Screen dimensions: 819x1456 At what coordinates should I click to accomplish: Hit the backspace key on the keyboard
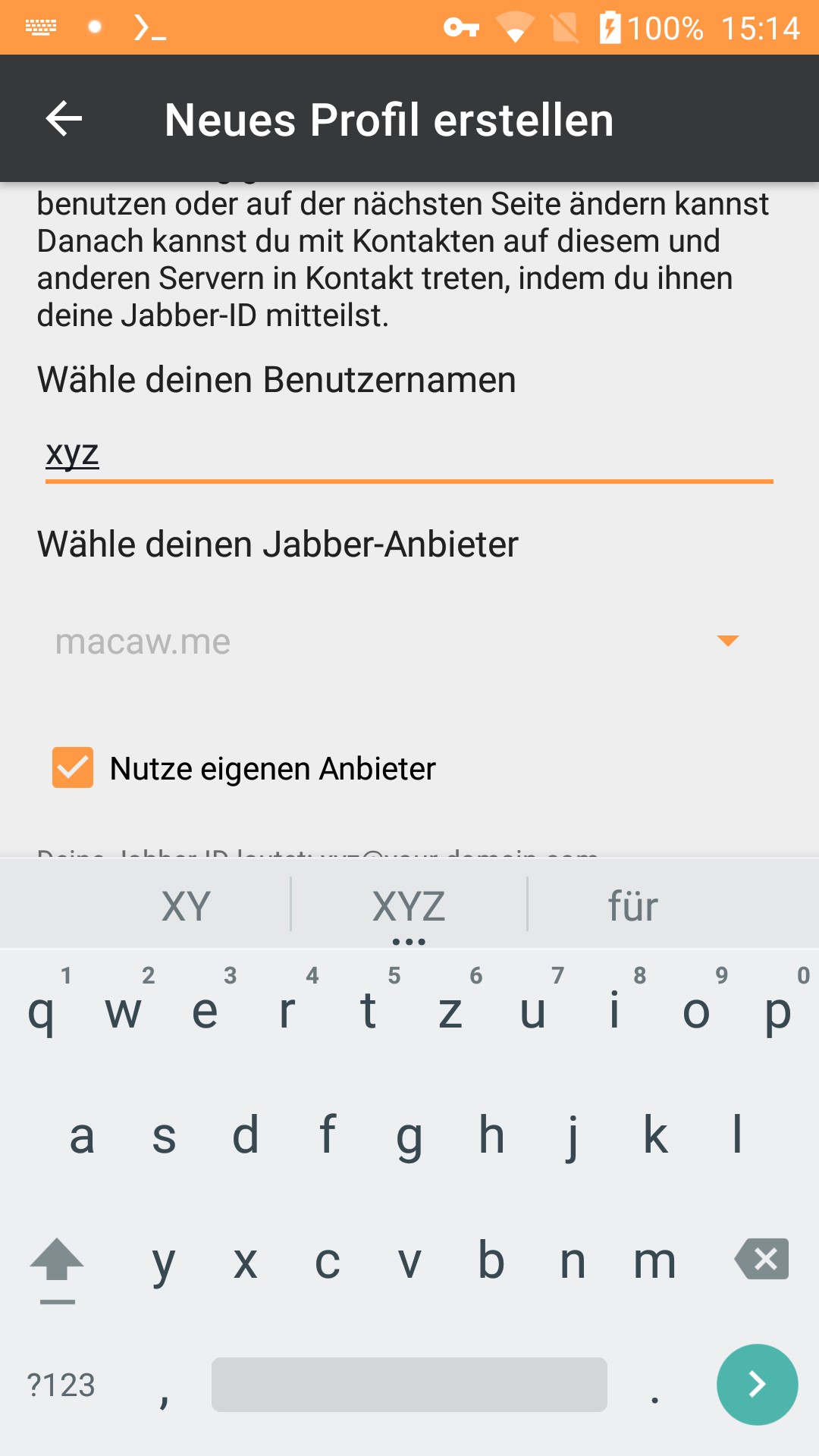tap(761, 1259)
